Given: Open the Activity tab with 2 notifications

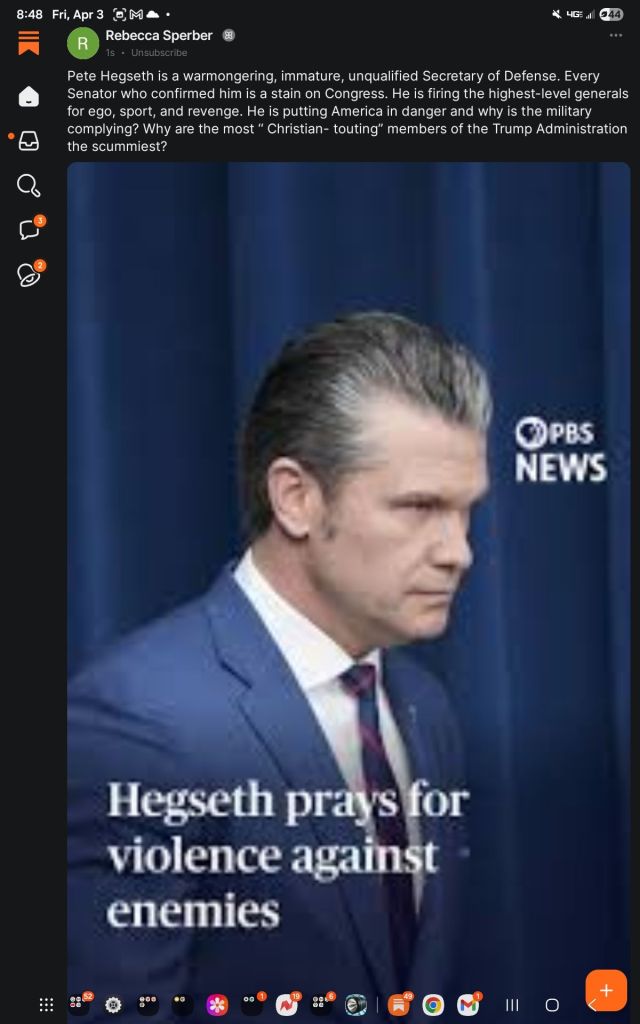Looking at the screenshot, I should point(29,275).
